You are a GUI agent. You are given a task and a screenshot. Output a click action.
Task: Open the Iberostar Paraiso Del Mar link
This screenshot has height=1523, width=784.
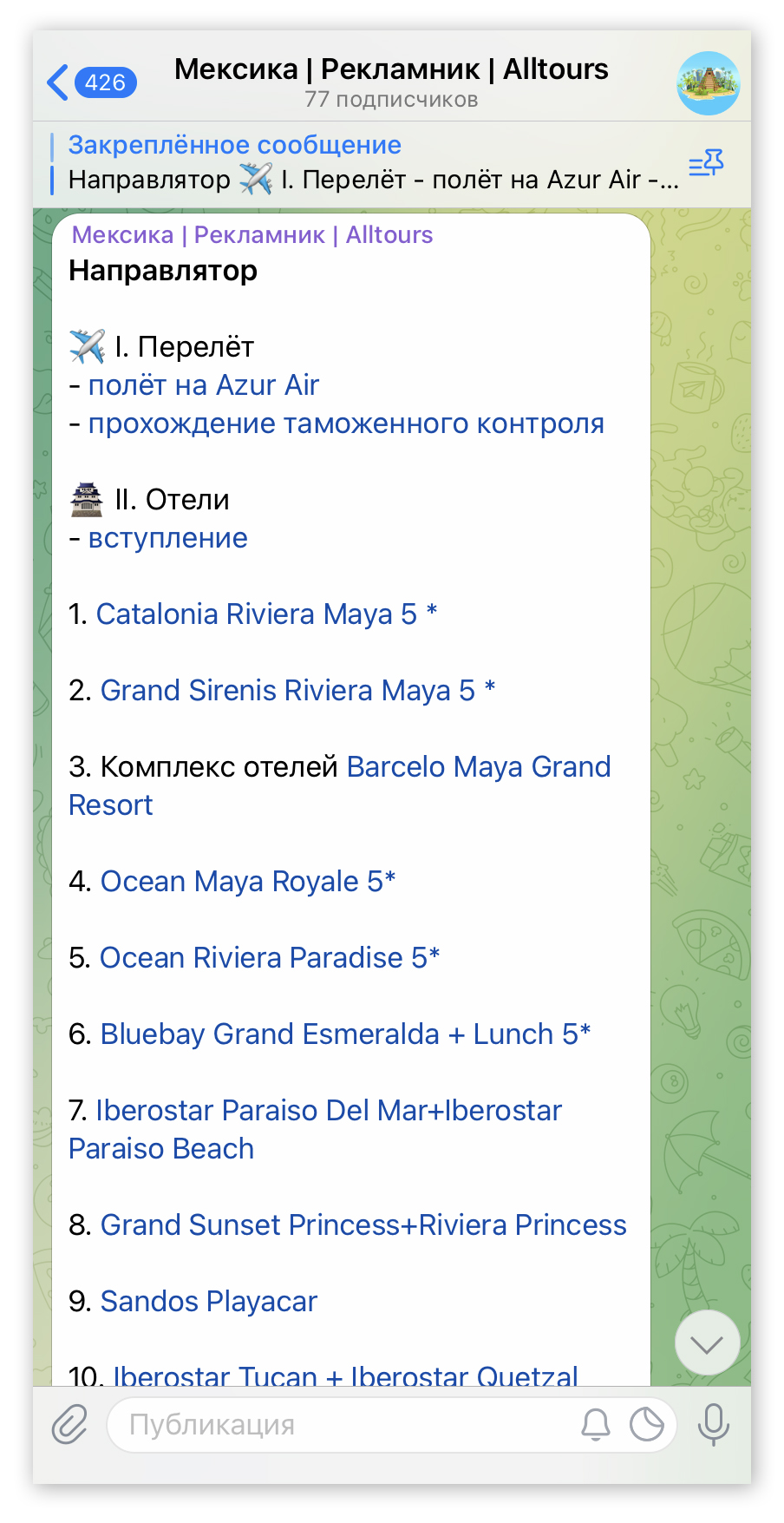tap(328, 1111)
